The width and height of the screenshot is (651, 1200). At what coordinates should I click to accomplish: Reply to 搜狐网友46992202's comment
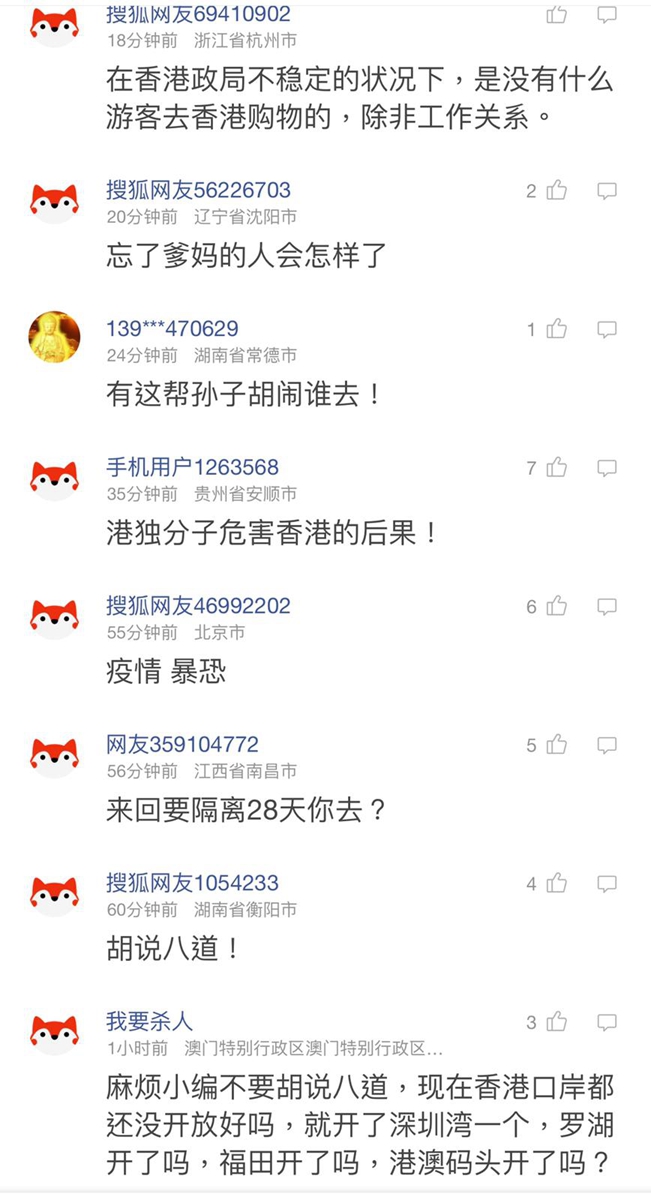pyautogui.click(x=607, y=607)
